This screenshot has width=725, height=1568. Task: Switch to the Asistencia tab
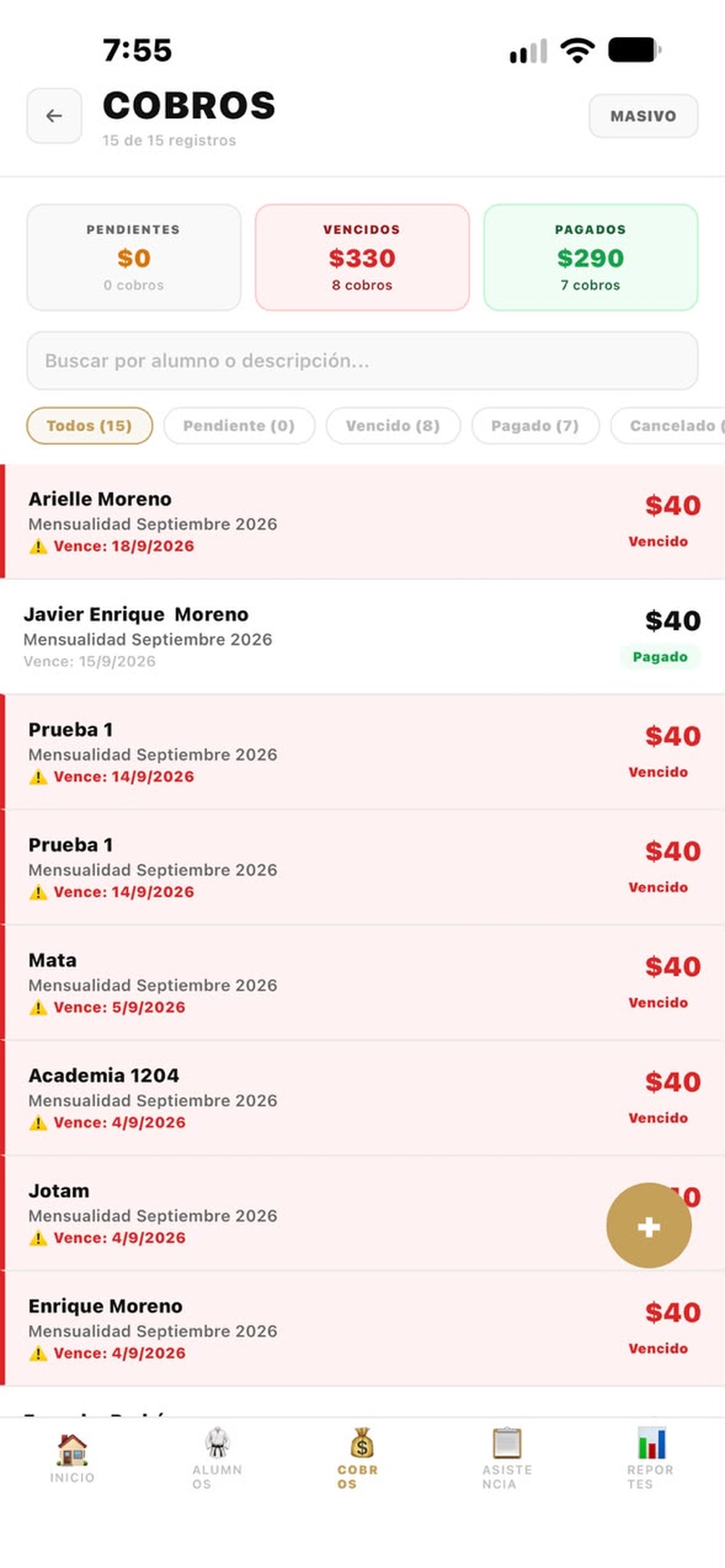(x=507, y=1458)
